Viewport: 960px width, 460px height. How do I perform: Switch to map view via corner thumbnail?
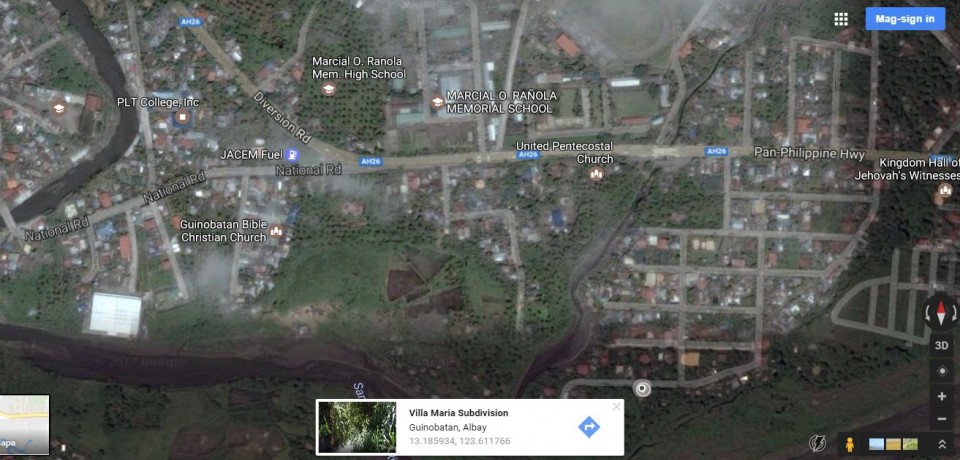coord(24,424)
